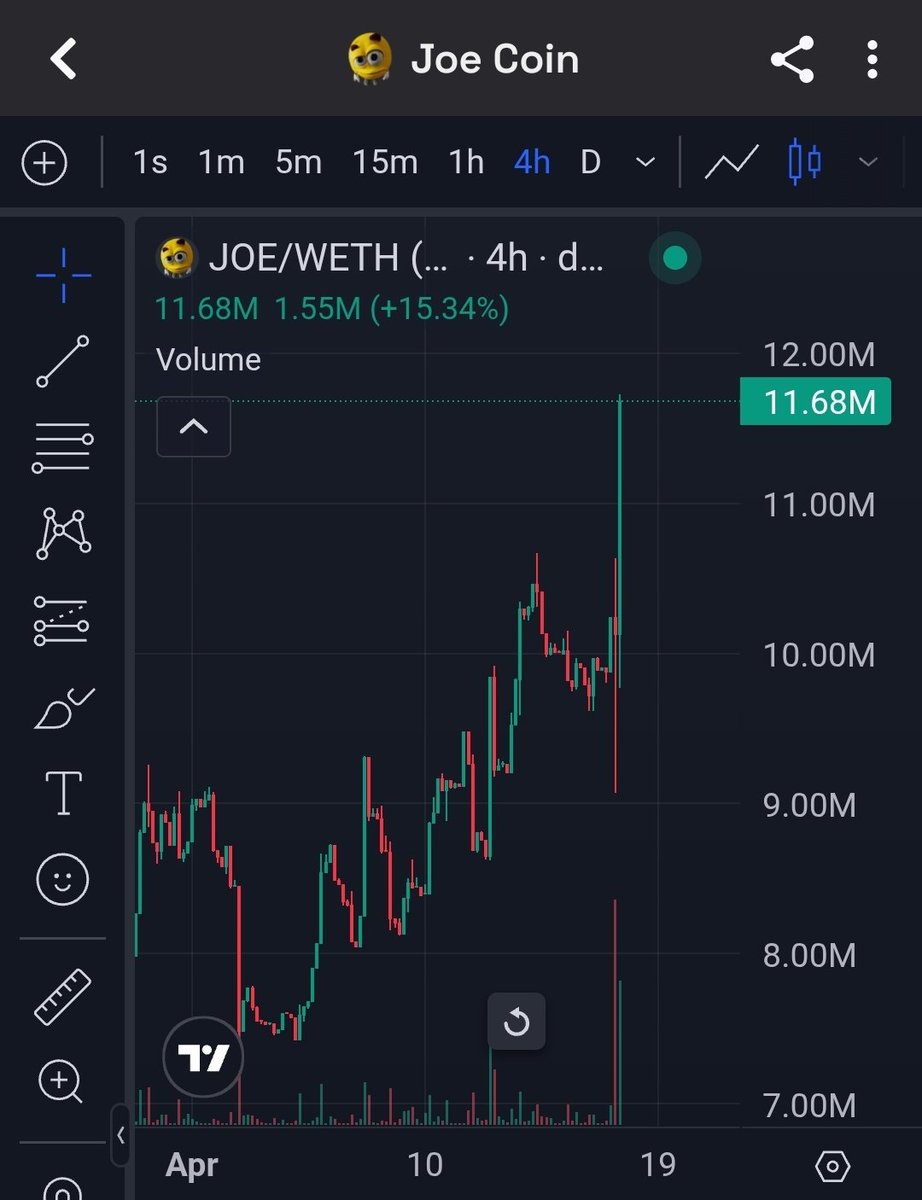Switch to the 1m timeframe

pos(221,162)
